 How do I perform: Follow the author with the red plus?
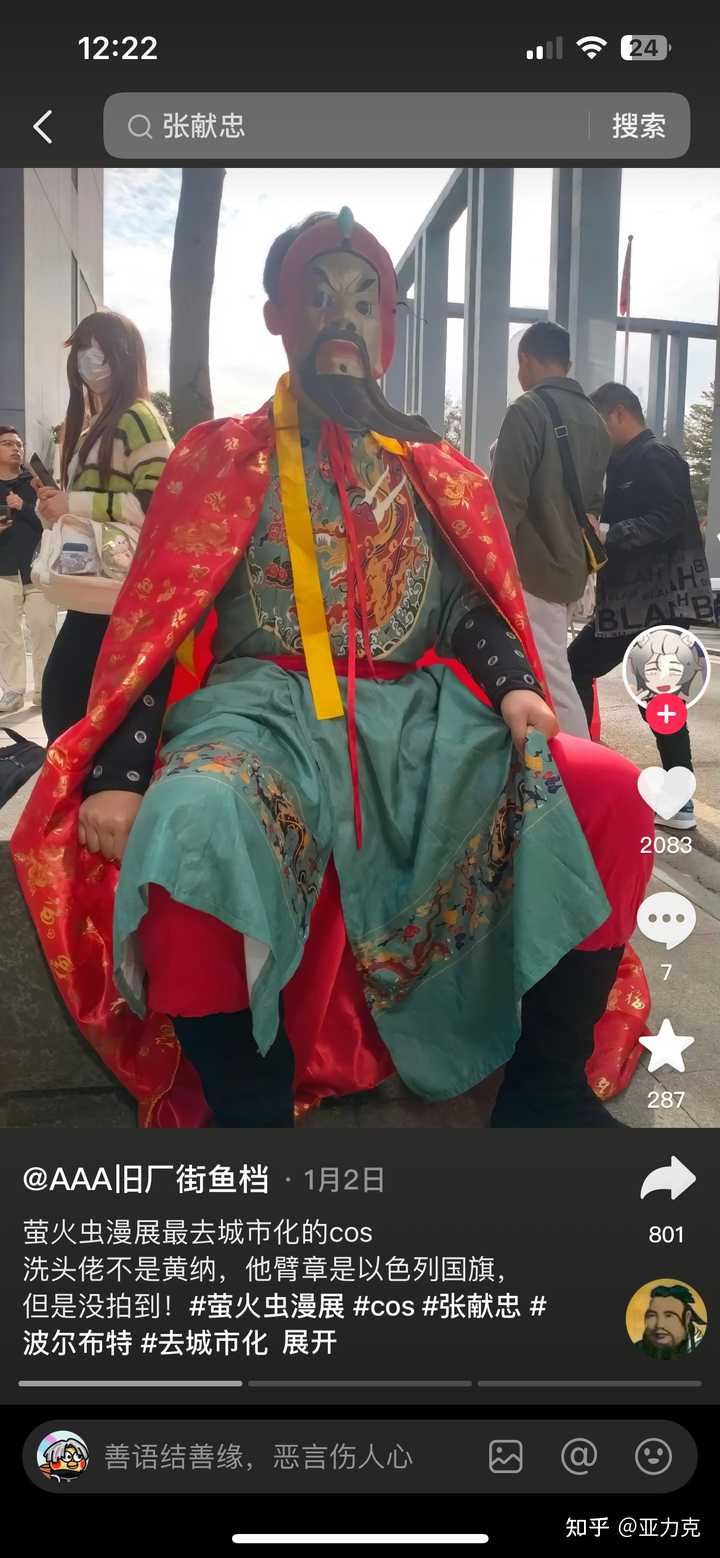point(666,715)
